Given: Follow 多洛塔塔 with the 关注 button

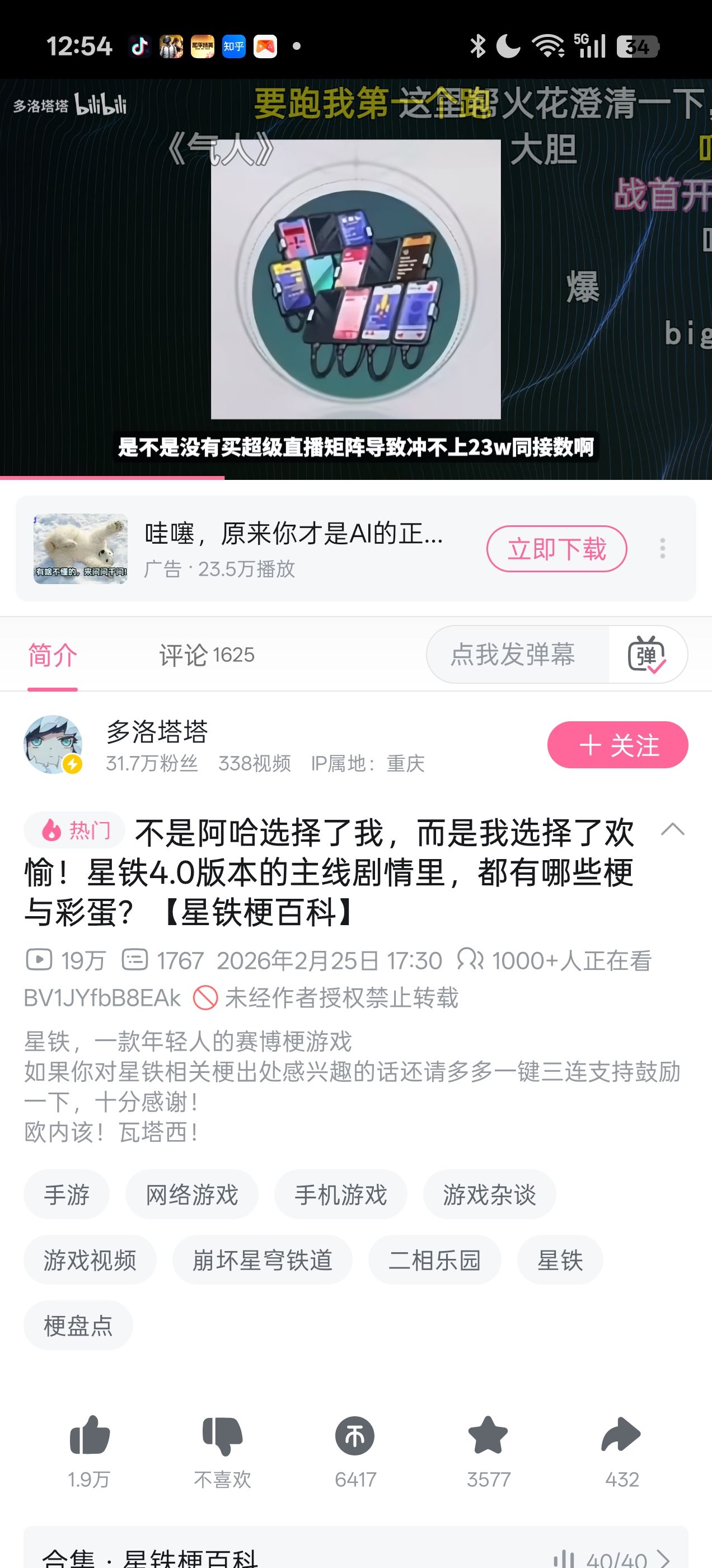Looking at the screenshot, I should 617,744.
